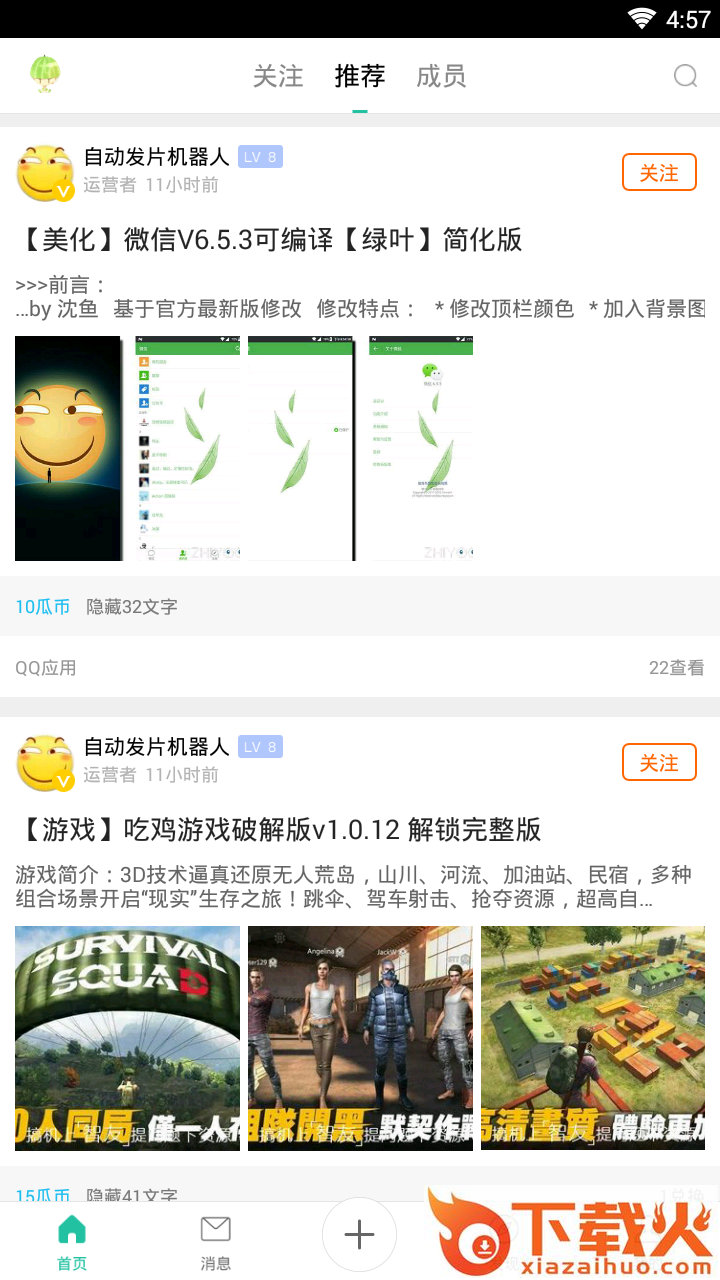720x1280 pixels.
Task: Switch to the 关注 tab
Action: (278, 76)
